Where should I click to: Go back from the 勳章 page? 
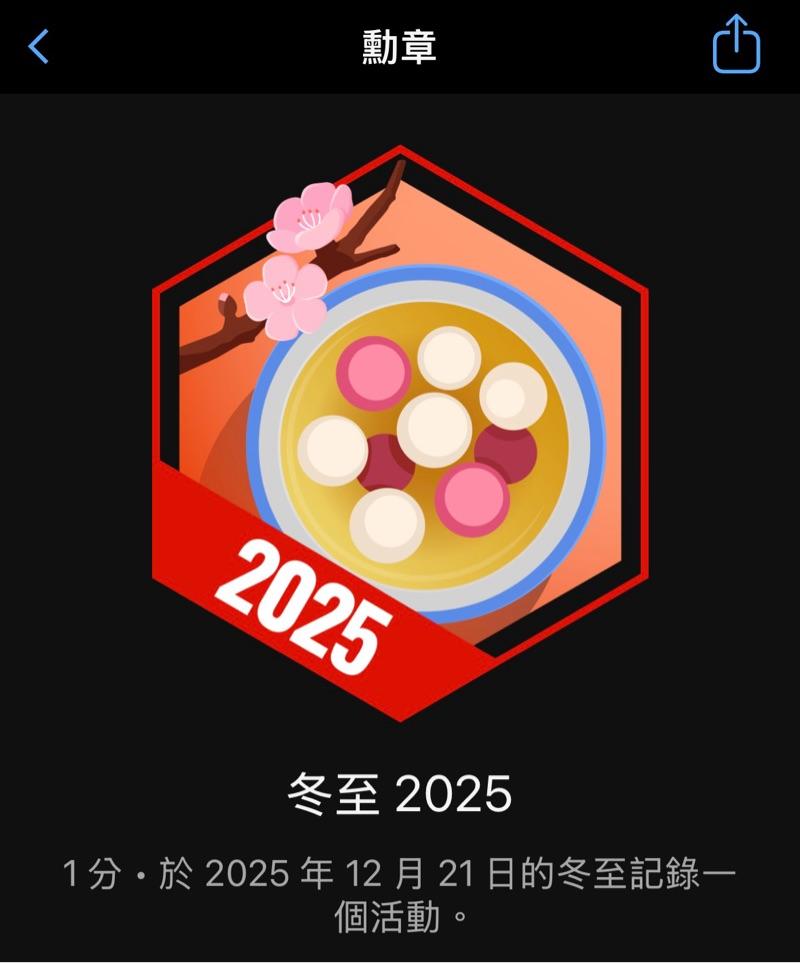[38, 47]
